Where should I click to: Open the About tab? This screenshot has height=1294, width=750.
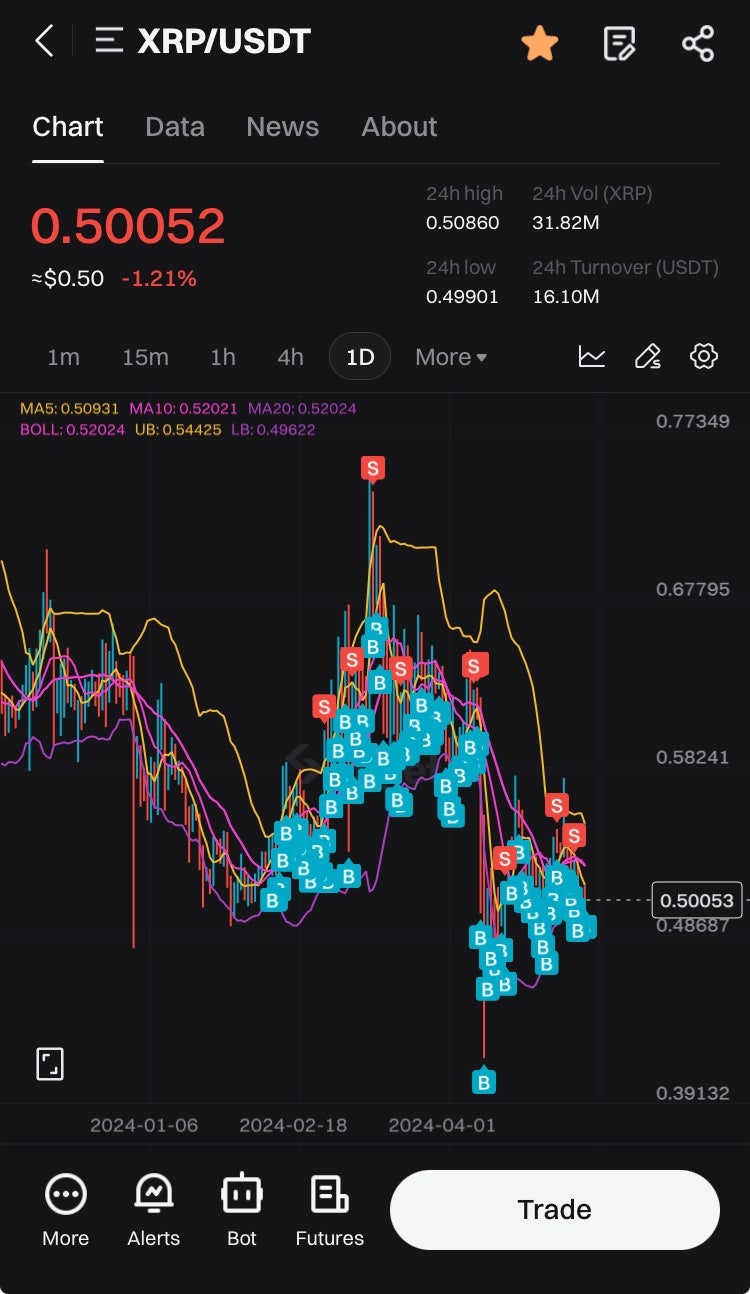tap(399, 127)
